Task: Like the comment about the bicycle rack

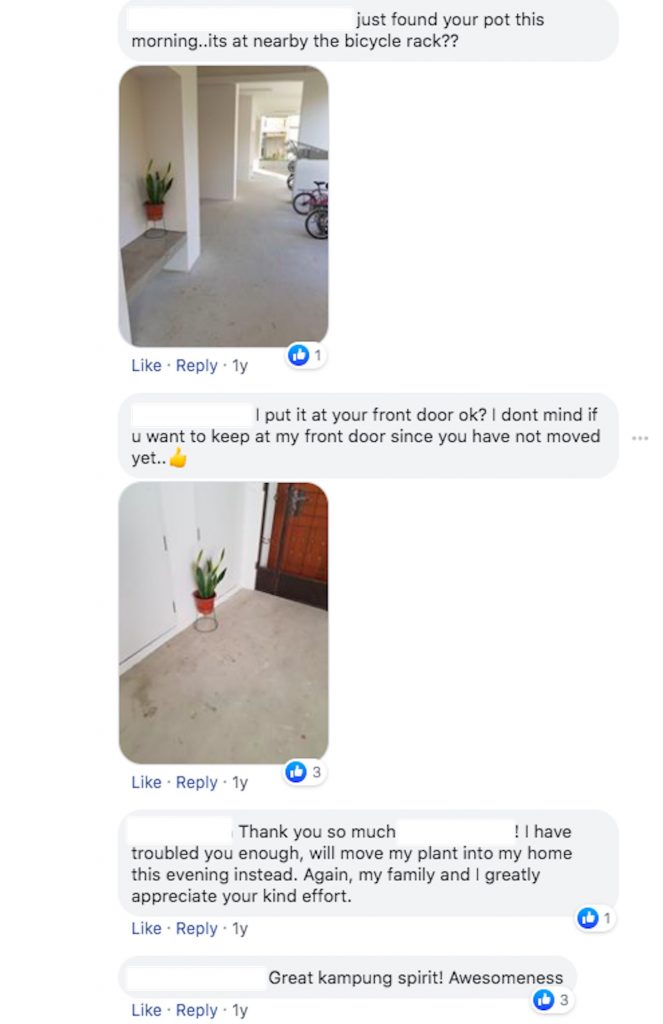Action: click(x=146, y=366)
